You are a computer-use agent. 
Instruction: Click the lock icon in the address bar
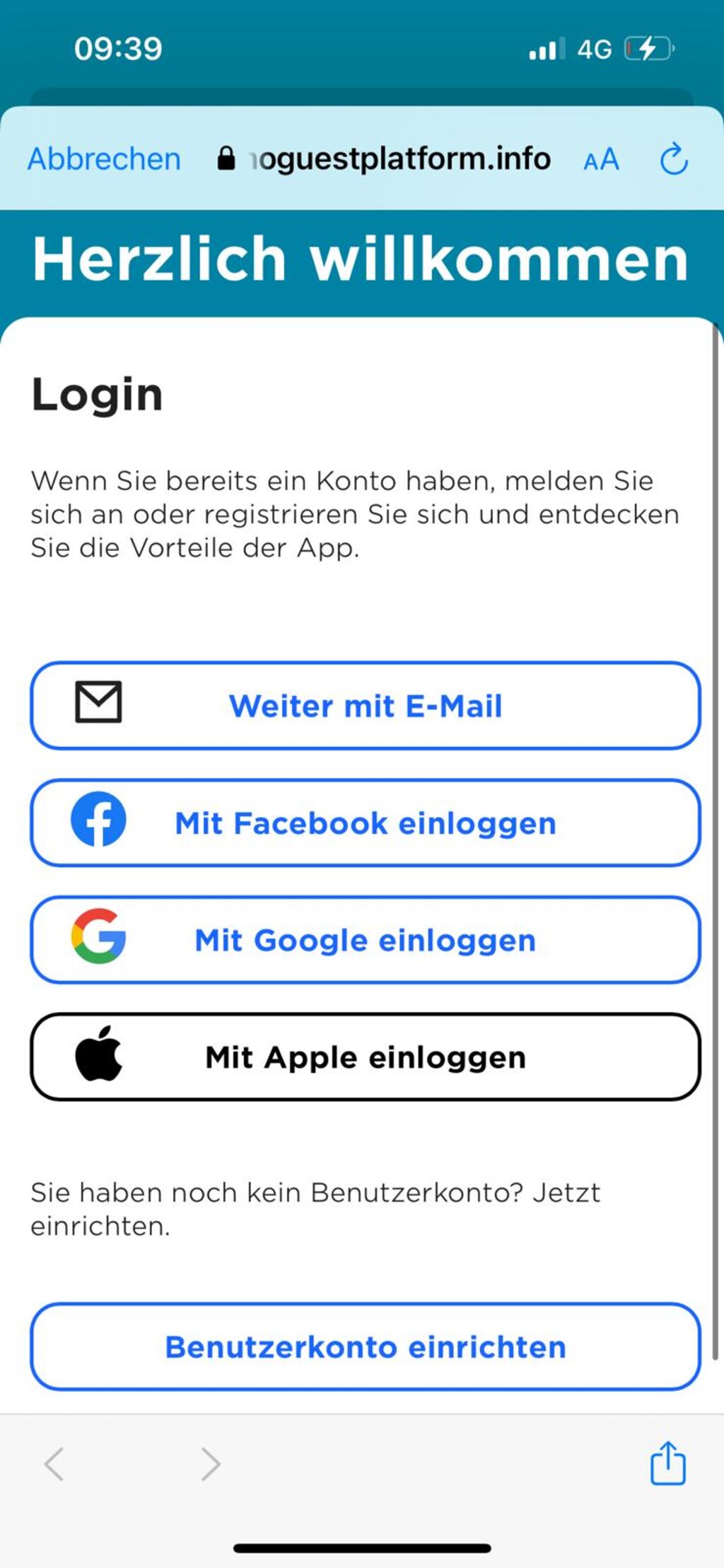click(x=228, y=158)
